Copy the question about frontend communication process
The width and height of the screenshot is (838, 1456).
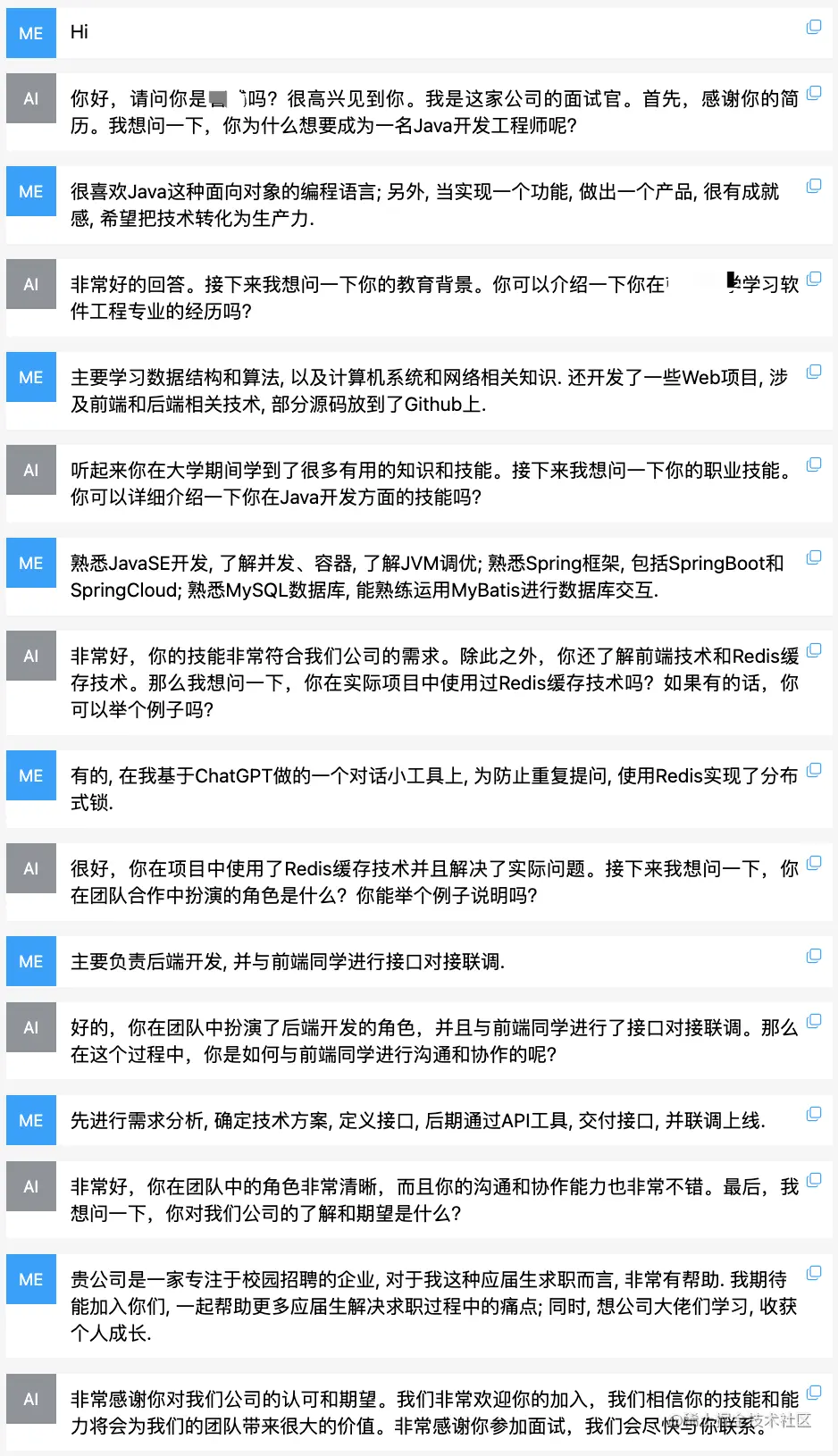(813, 1019)
